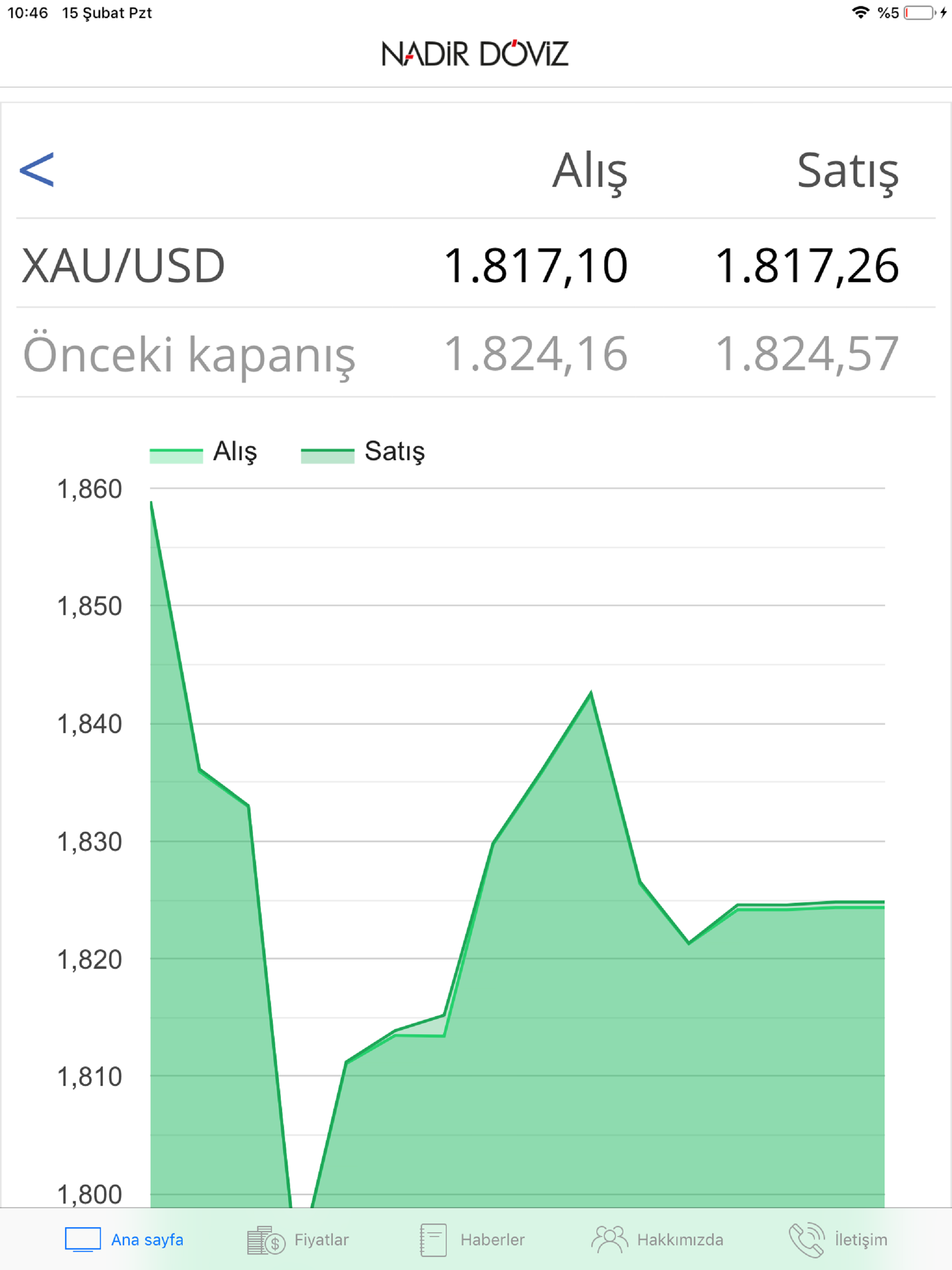Switch to the Ana sayfa tab
Viewport: 952px width, 1270px height.
[x=124, y=1240]
